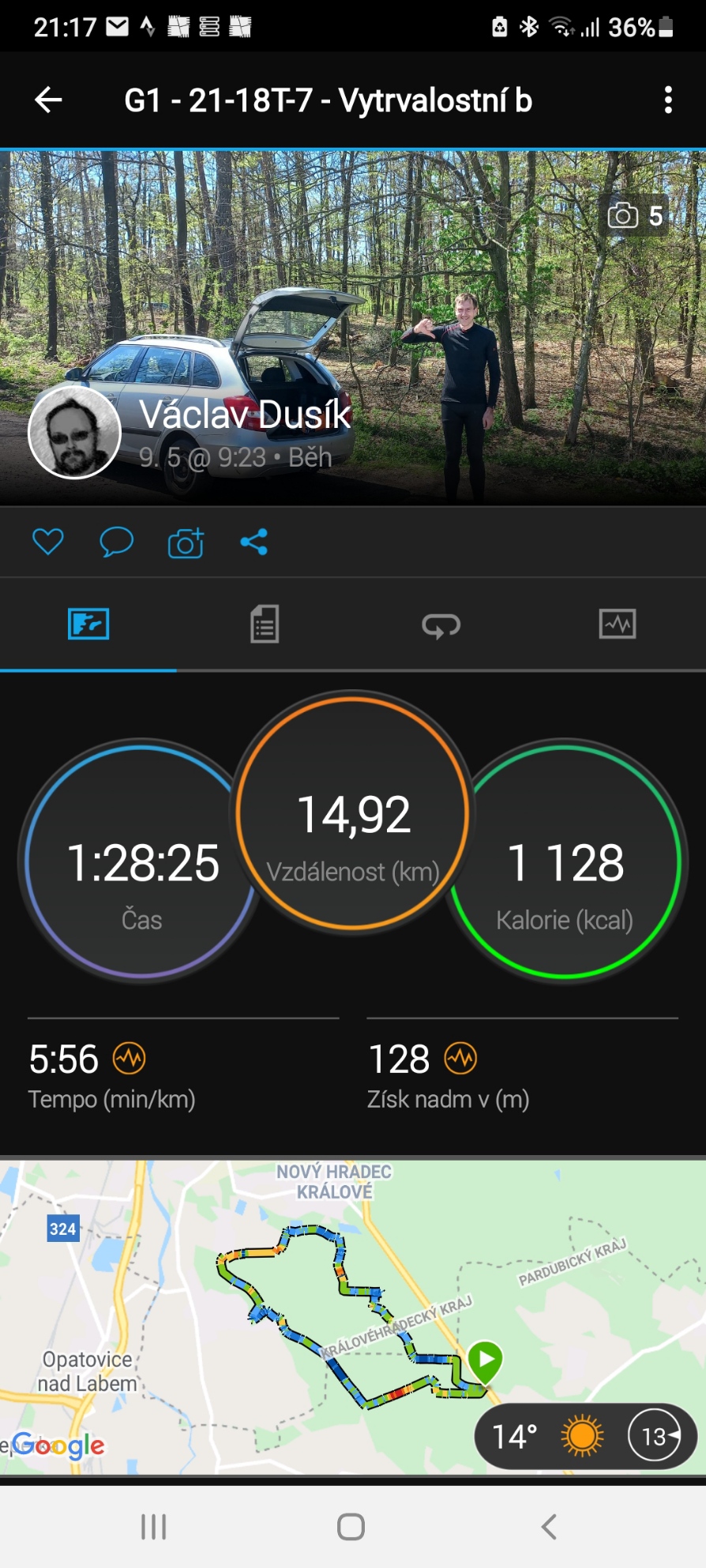Like this activity with the heart
The image size is (706, 1568).
47,542
